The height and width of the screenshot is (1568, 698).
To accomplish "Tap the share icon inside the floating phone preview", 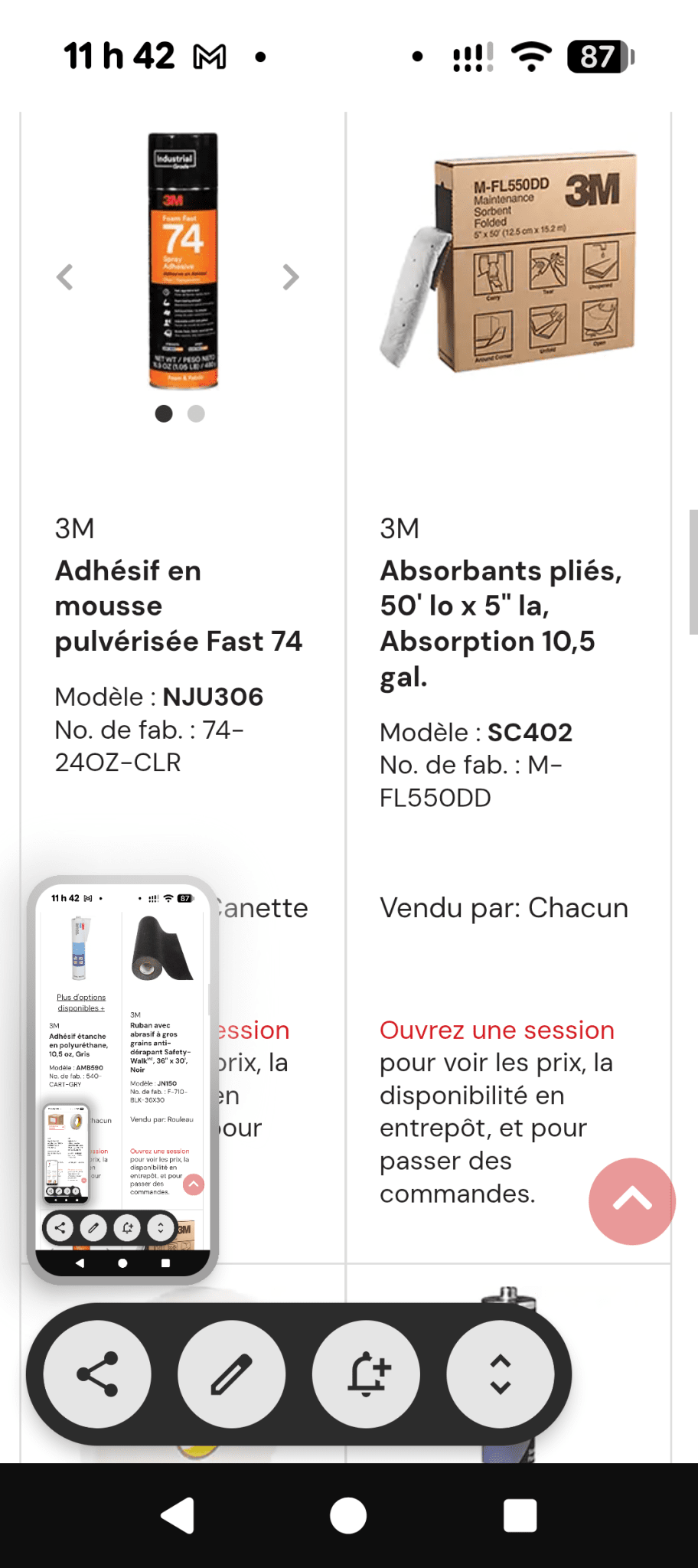I will pos(61,1228).
